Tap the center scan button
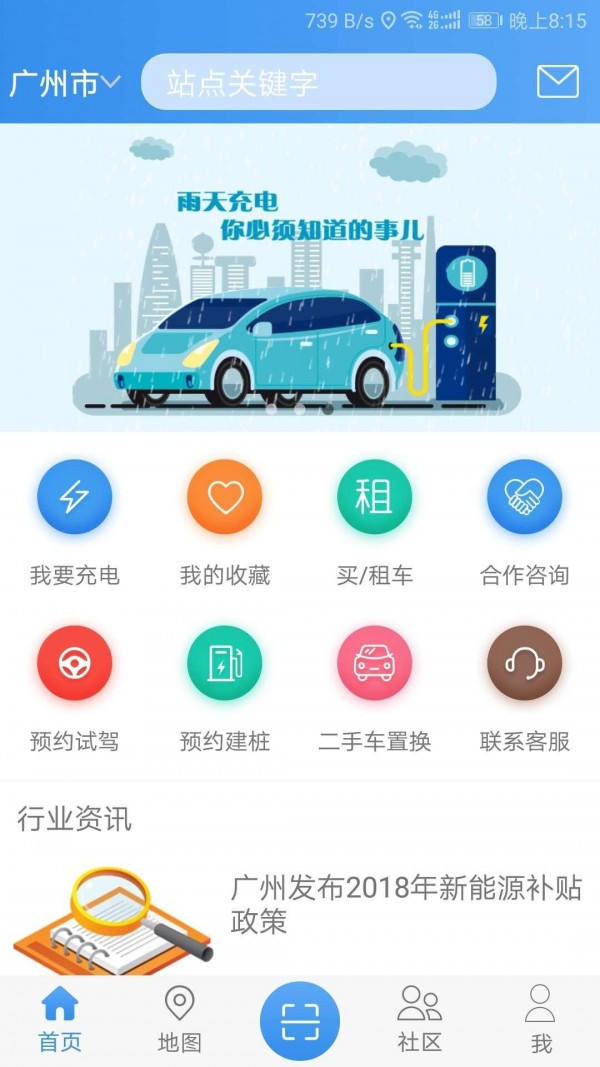The image size is (600, 1067). 300,1021
